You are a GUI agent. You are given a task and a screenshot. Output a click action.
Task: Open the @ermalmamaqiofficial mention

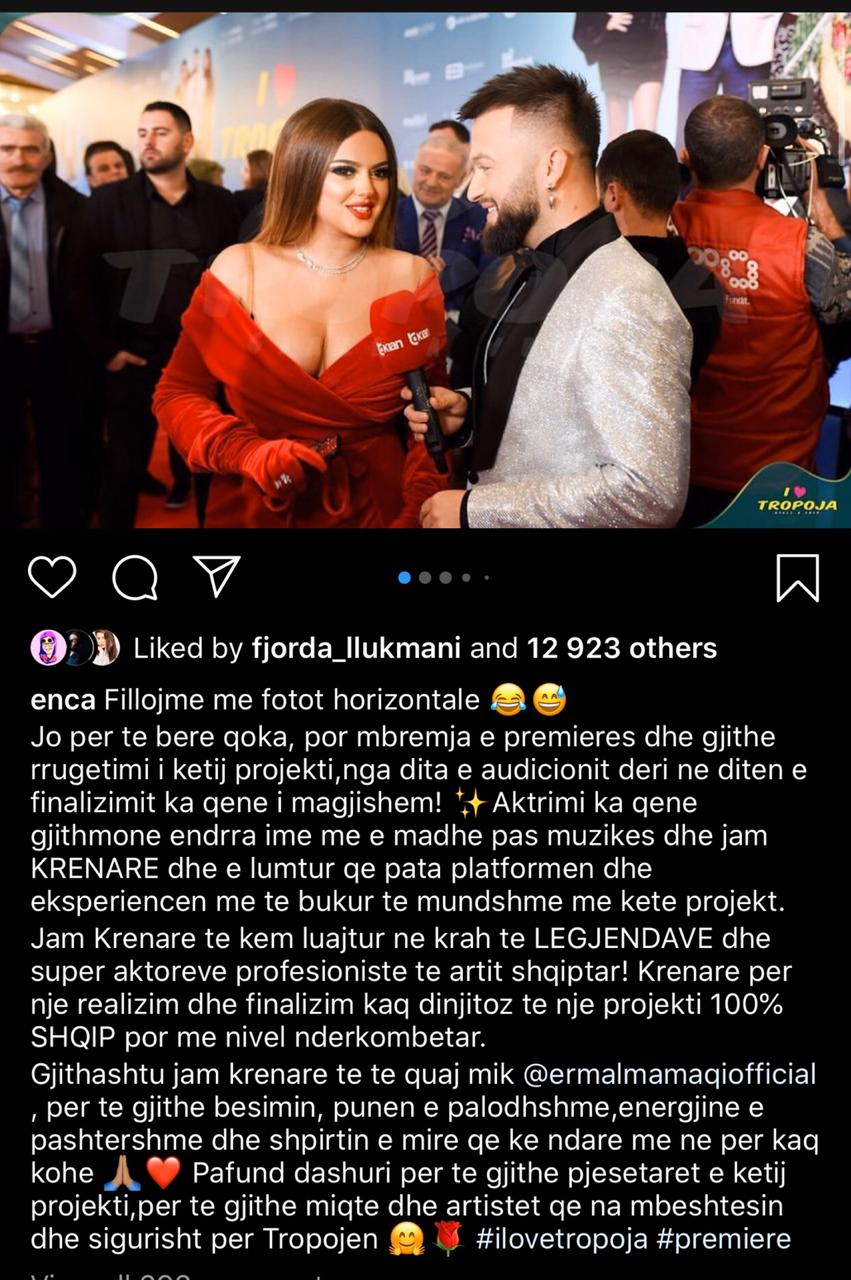669,1075
